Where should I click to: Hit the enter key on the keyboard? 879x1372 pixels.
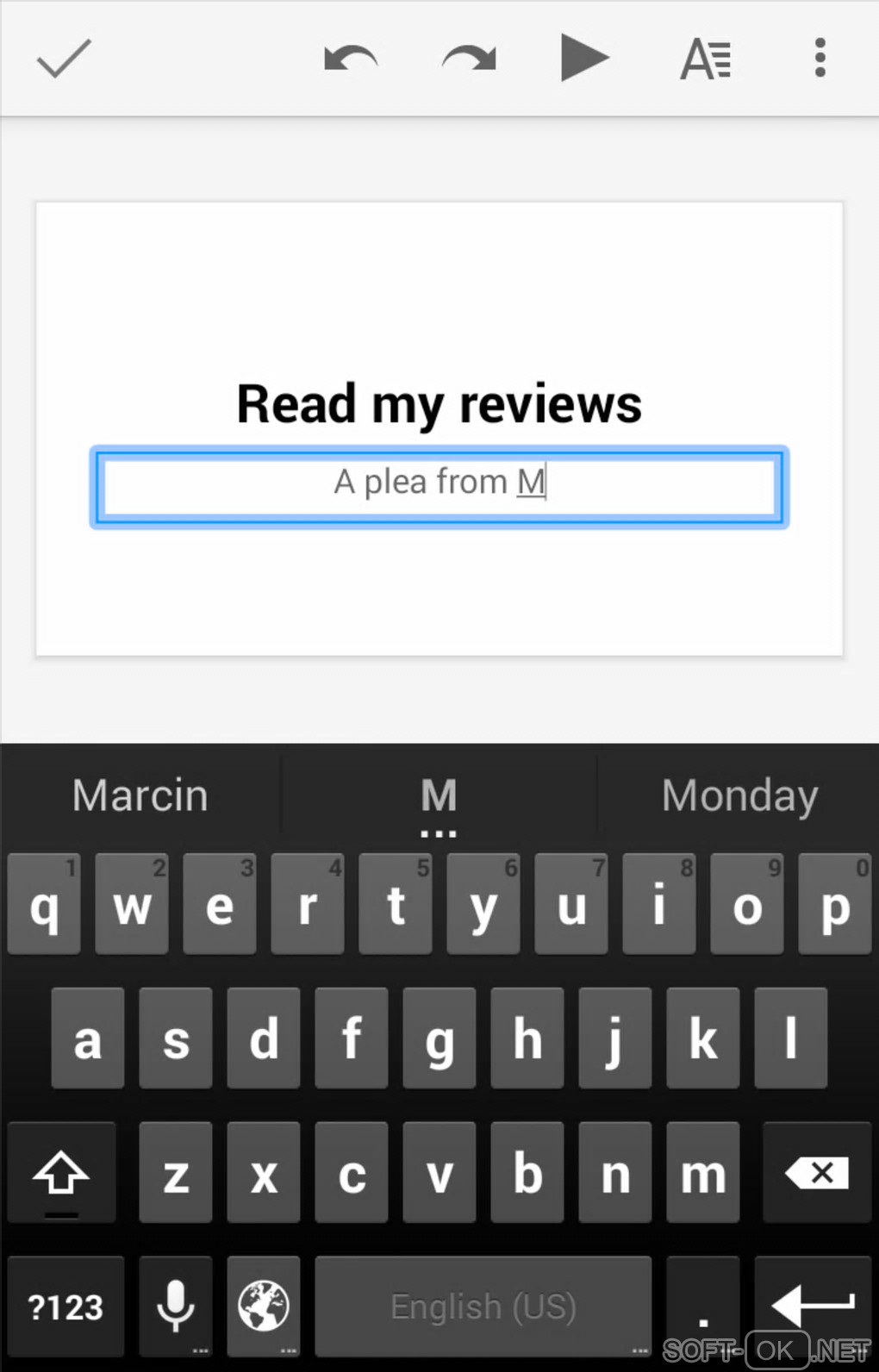pyautogui.click(x=813, y=1305)
